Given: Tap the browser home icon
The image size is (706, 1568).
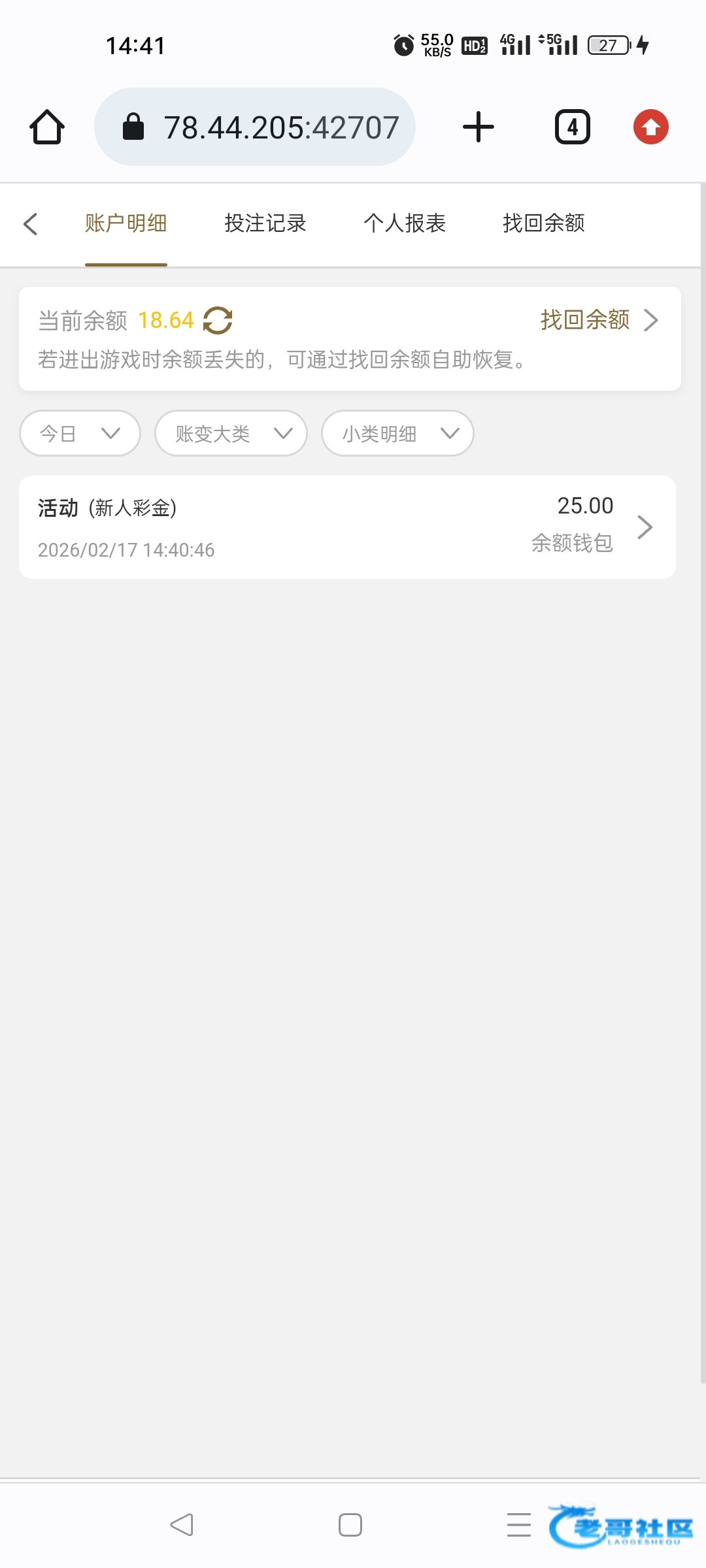Looking at the screenshot, I should click(x=47, y=127).
